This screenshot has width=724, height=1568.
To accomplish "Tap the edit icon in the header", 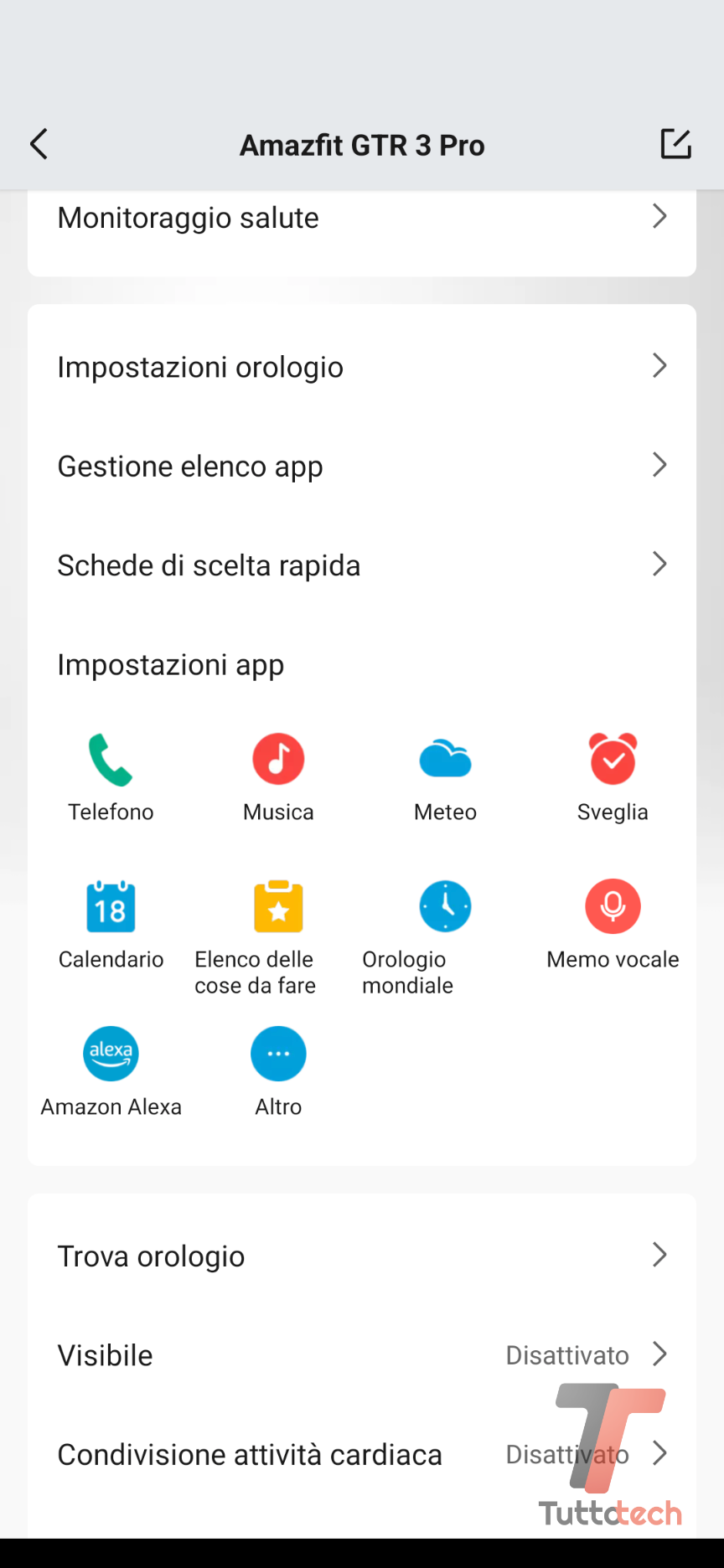I will (675, 144).
